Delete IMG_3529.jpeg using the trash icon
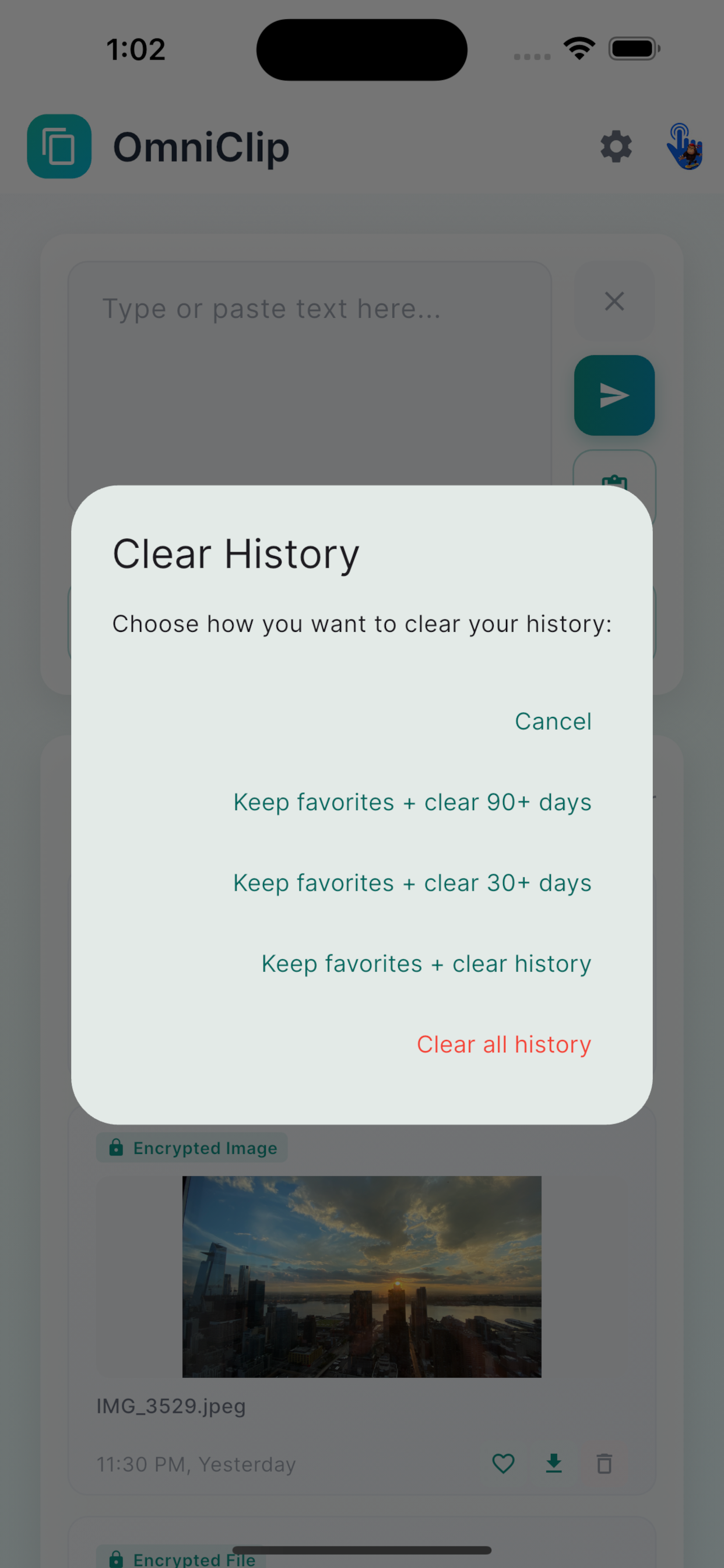 click(604, 1465)
